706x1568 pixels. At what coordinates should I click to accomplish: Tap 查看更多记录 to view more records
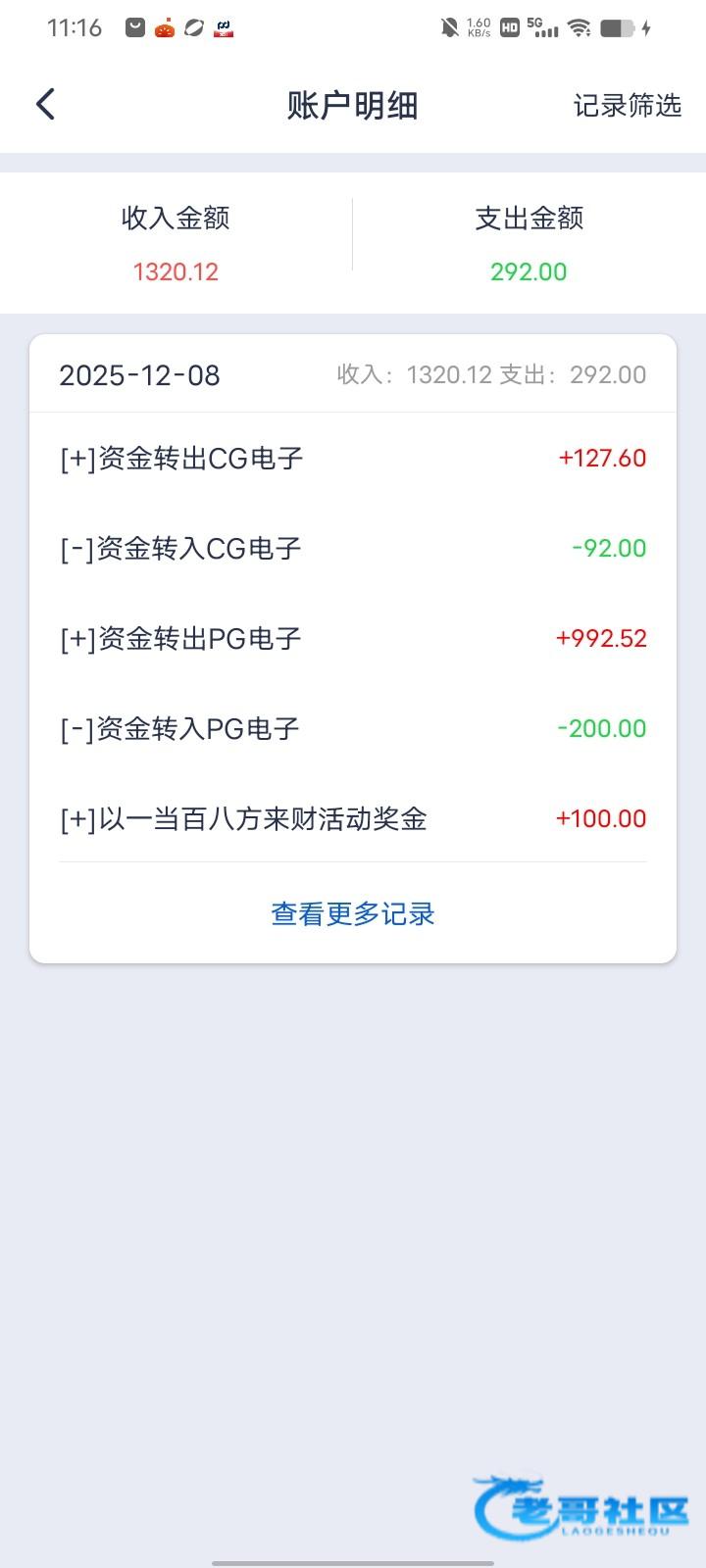click(x=353, y=913)
